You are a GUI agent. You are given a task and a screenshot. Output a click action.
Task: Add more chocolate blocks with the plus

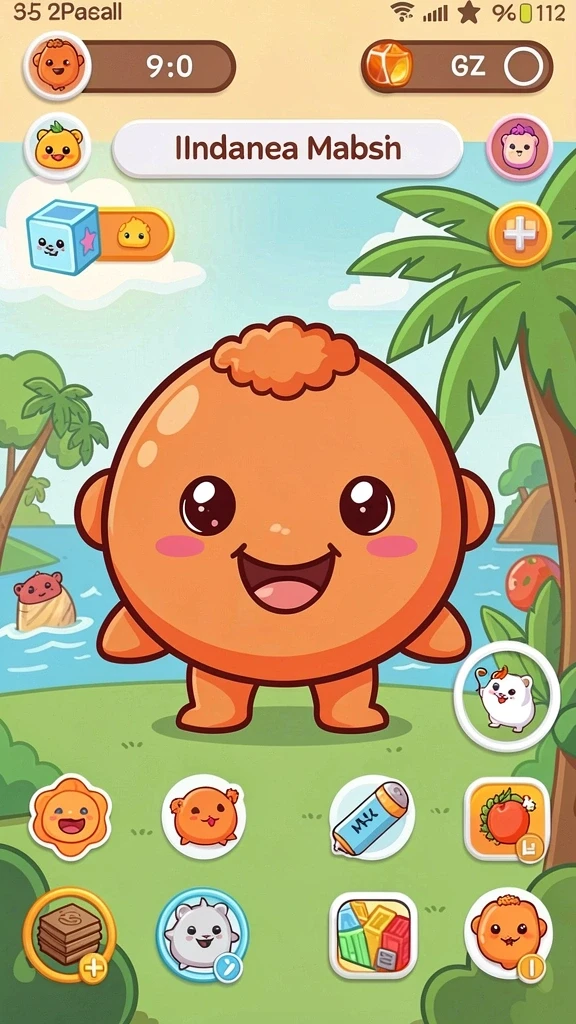point(93,969)
